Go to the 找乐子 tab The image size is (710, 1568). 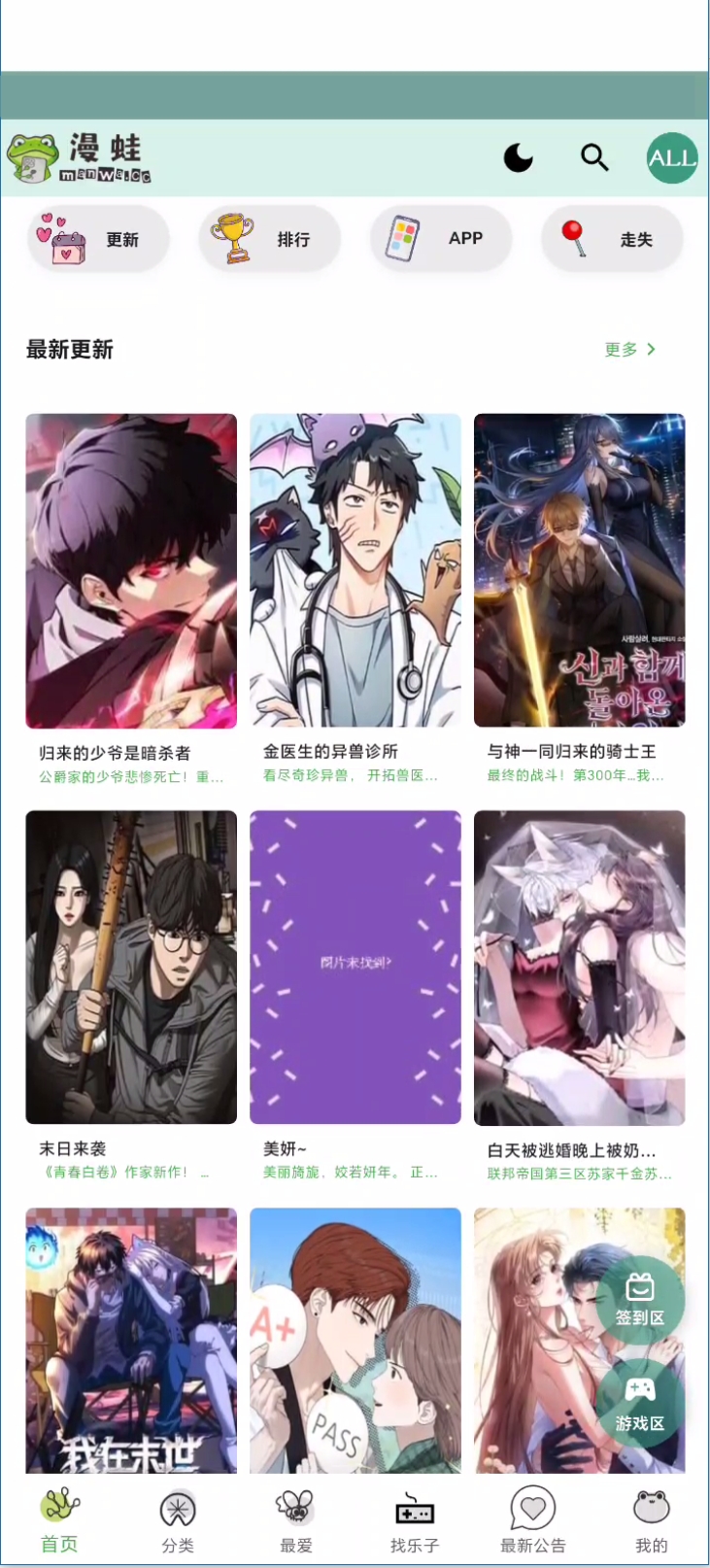[415, 1522]
